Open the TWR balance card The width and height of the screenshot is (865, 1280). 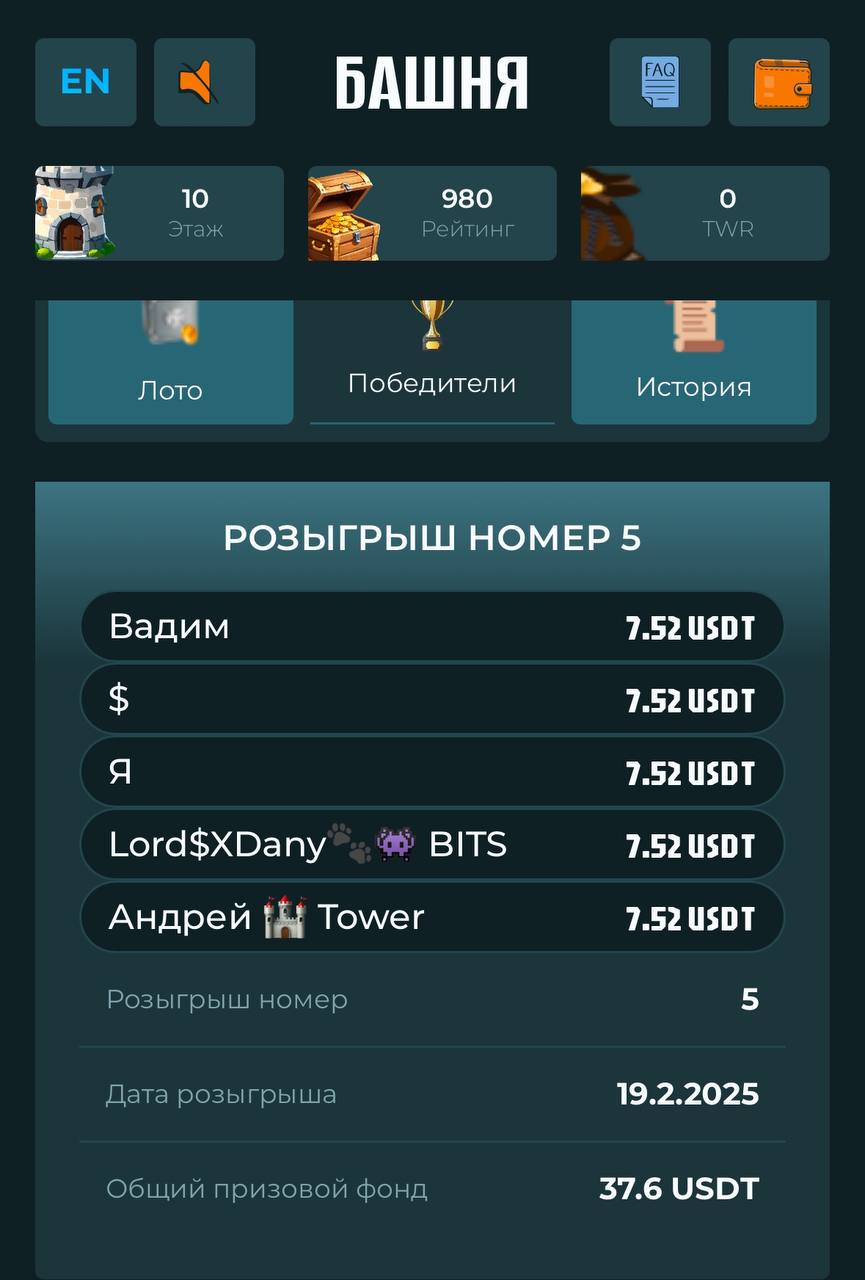[x=705, y=213]
